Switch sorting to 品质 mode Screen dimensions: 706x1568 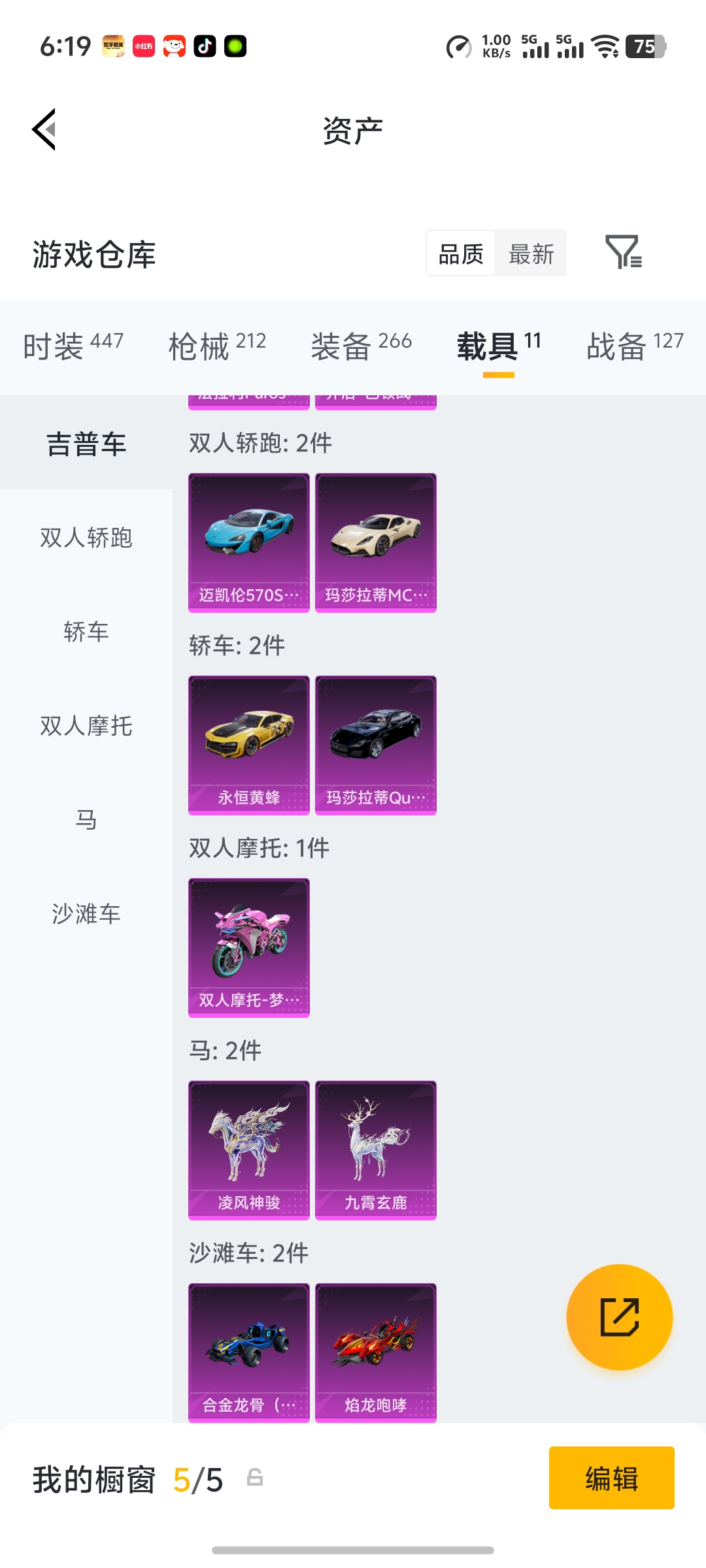(x=461, y=253)
